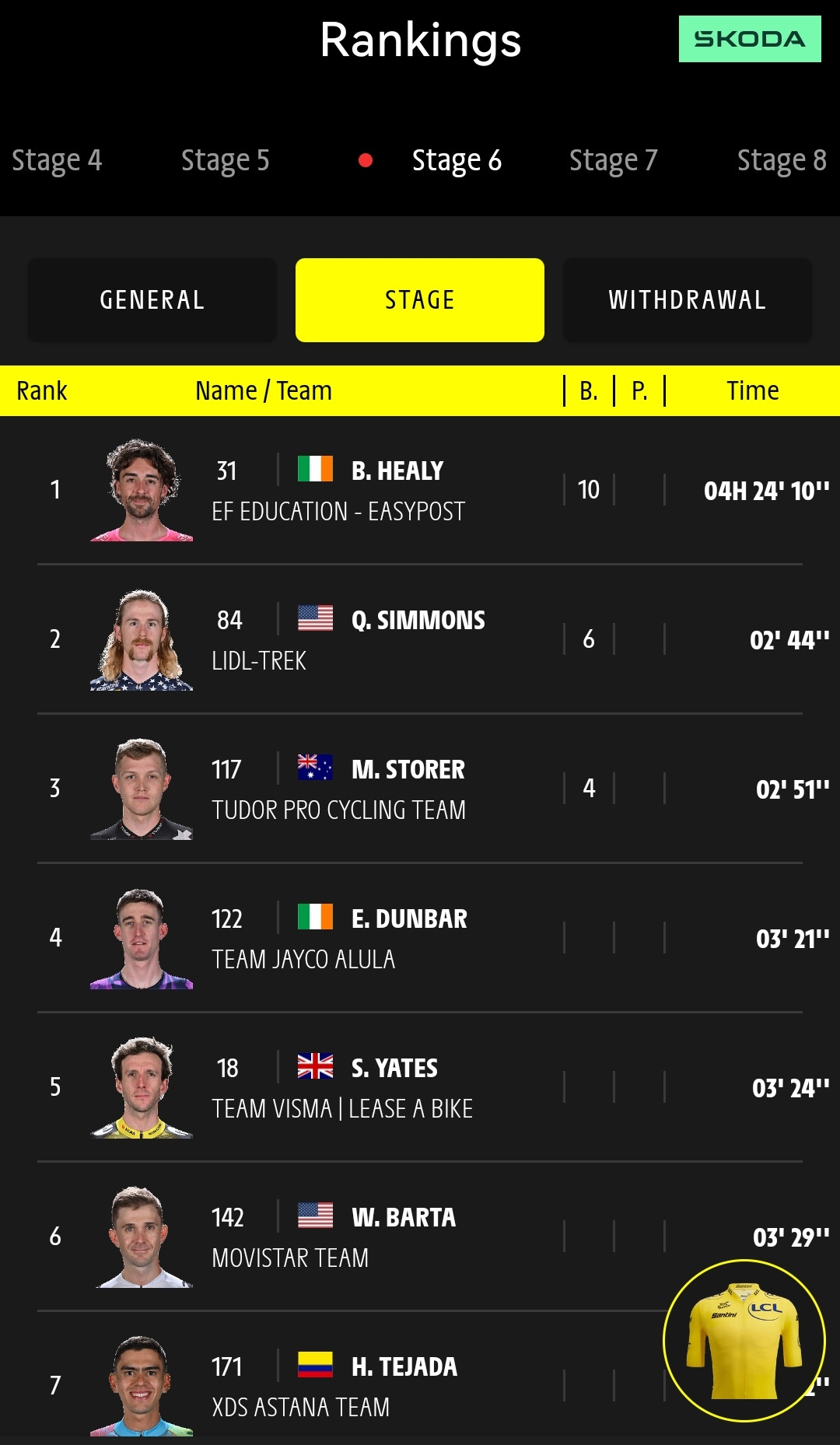Select the Stage ranking button
This screenshot has height=1445, width=840.
420,300
